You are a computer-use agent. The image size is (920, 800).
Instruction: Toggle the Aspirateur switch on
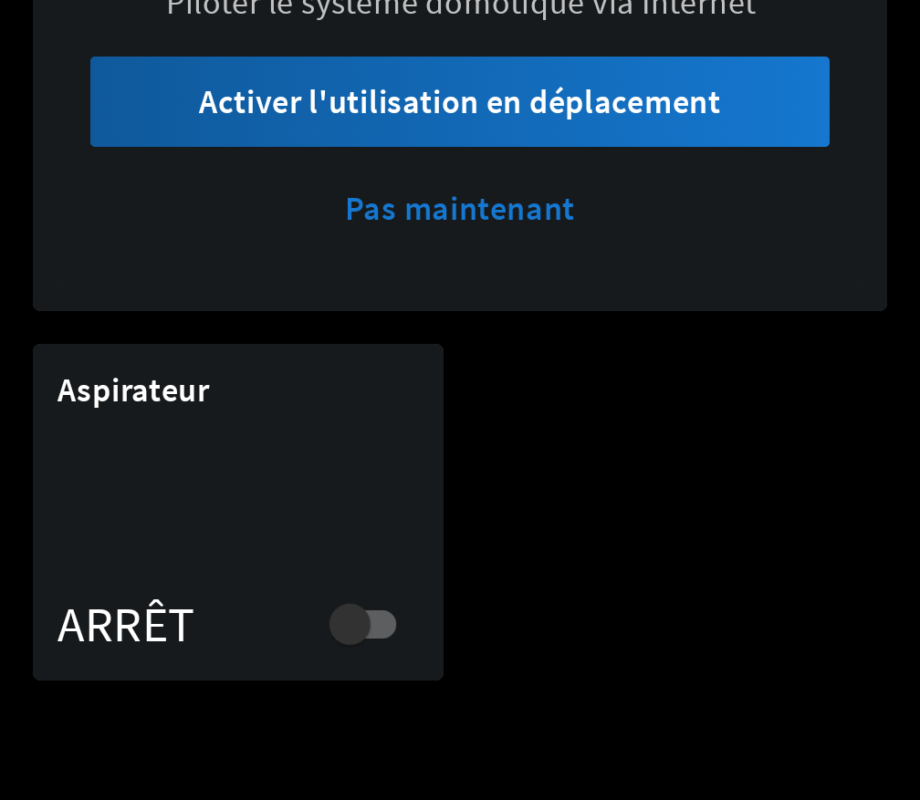[363, 625]
